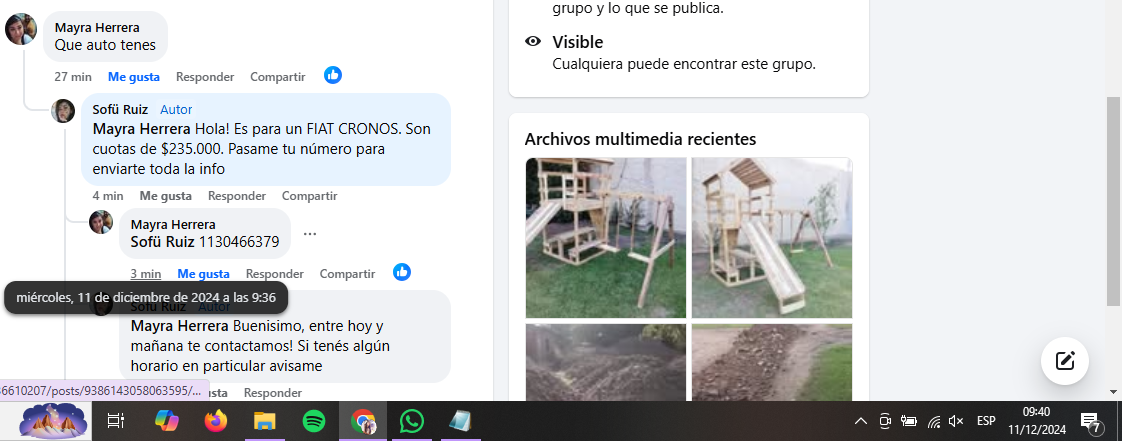Share Mayra Herrera's 'Que auto tenes' comment
This screenshot has height=441, width=1122.
(277, 77)
